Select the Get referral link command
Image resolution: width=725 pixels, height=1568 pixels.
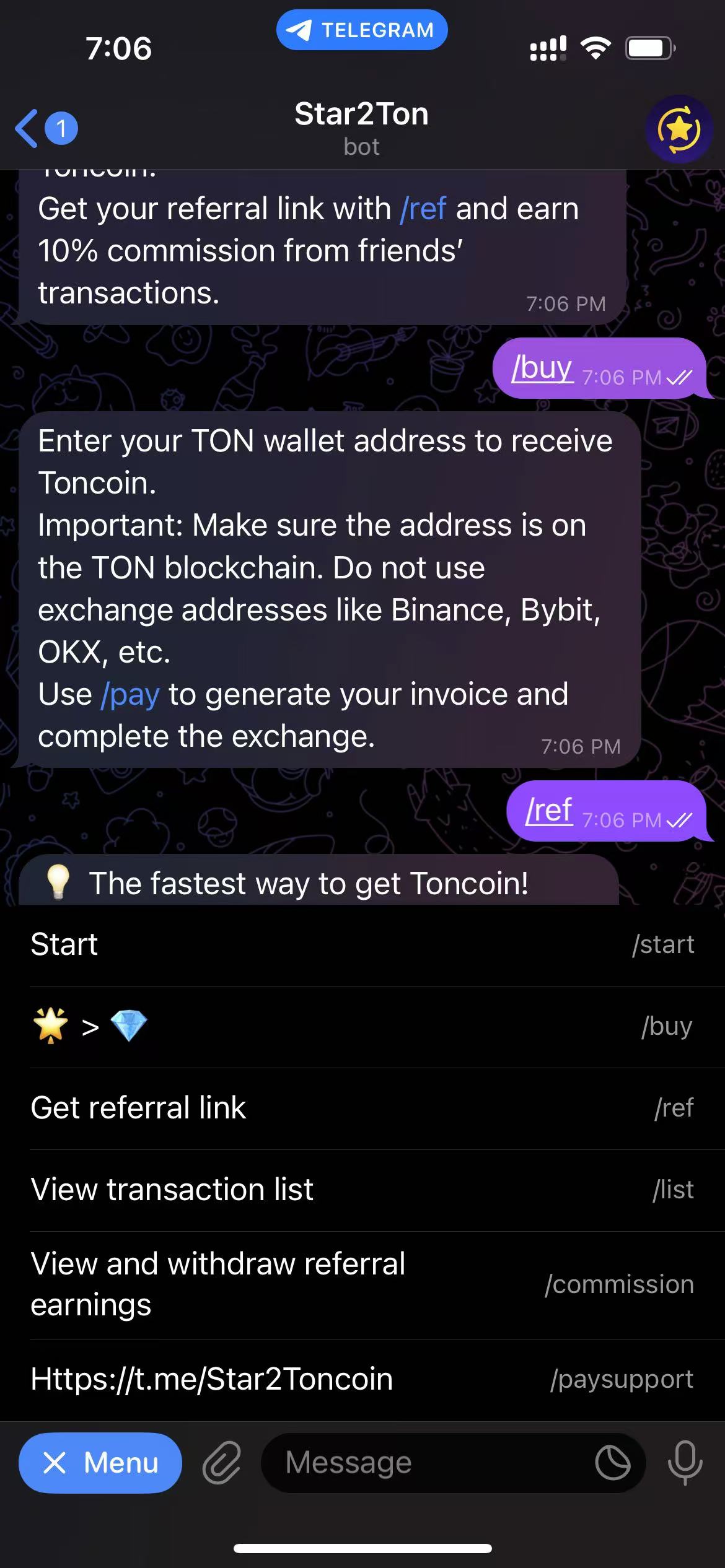(x=362, y=1107)
